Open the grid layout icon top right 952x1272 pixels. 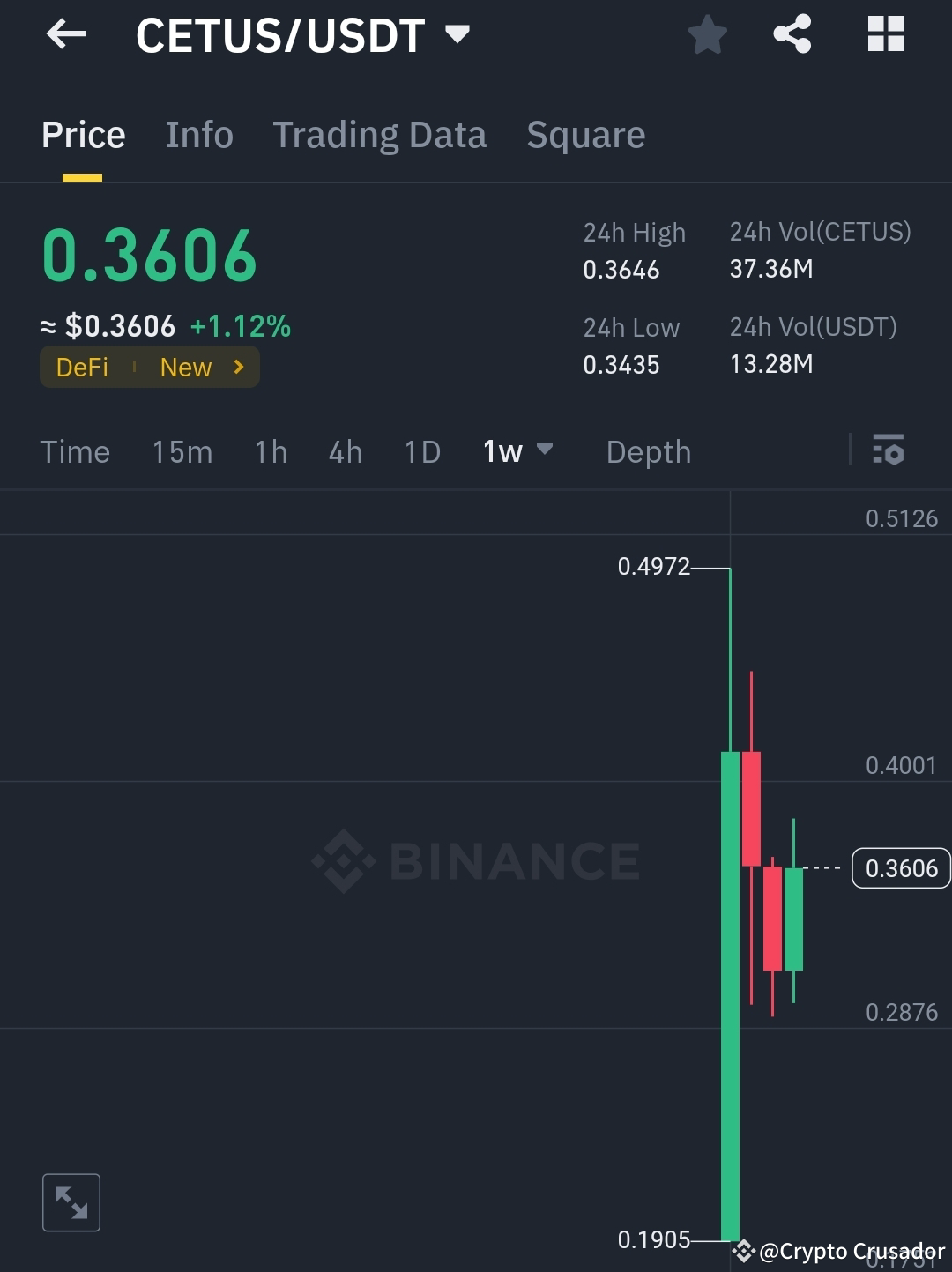[x=885, y=35]
